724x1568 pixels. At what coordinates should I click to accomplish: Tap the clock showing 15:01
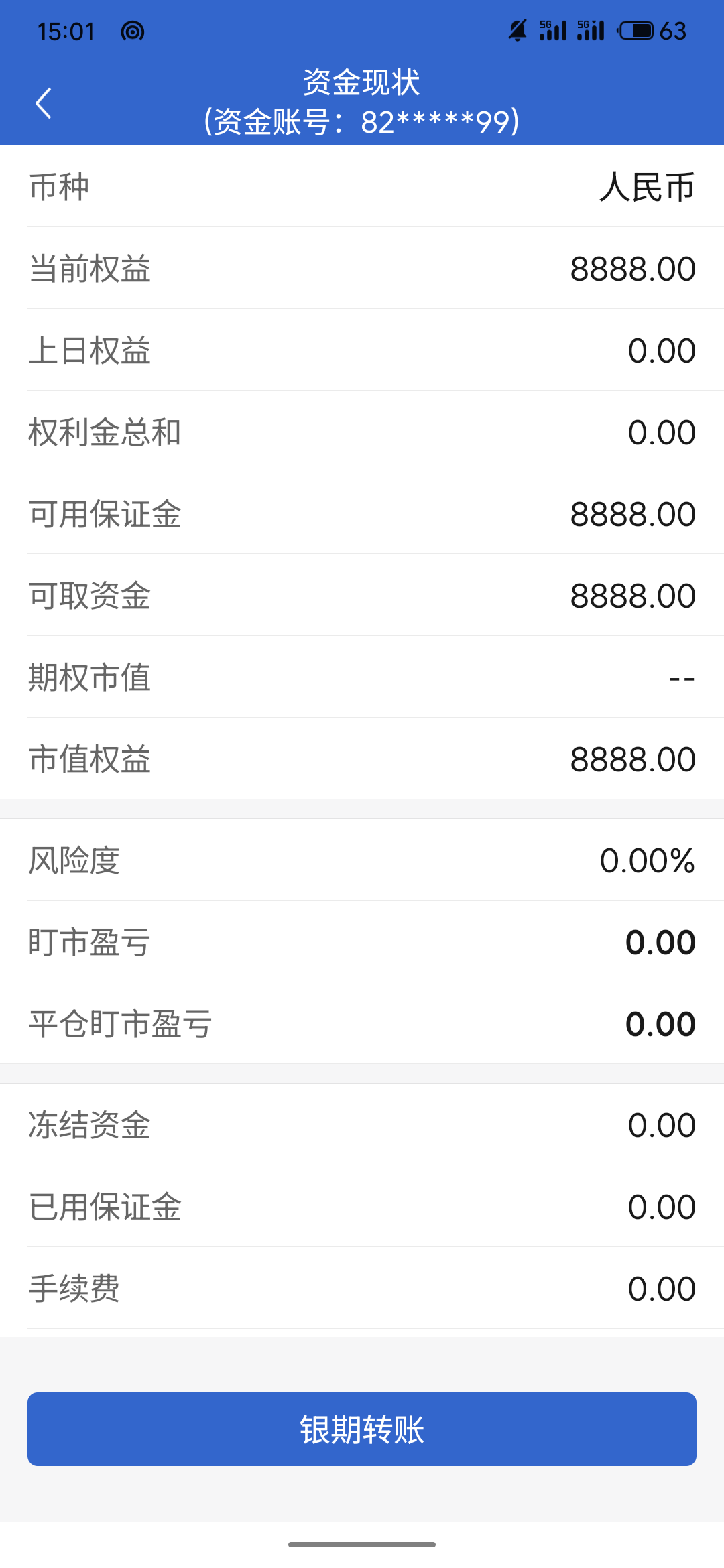(67, 30)
